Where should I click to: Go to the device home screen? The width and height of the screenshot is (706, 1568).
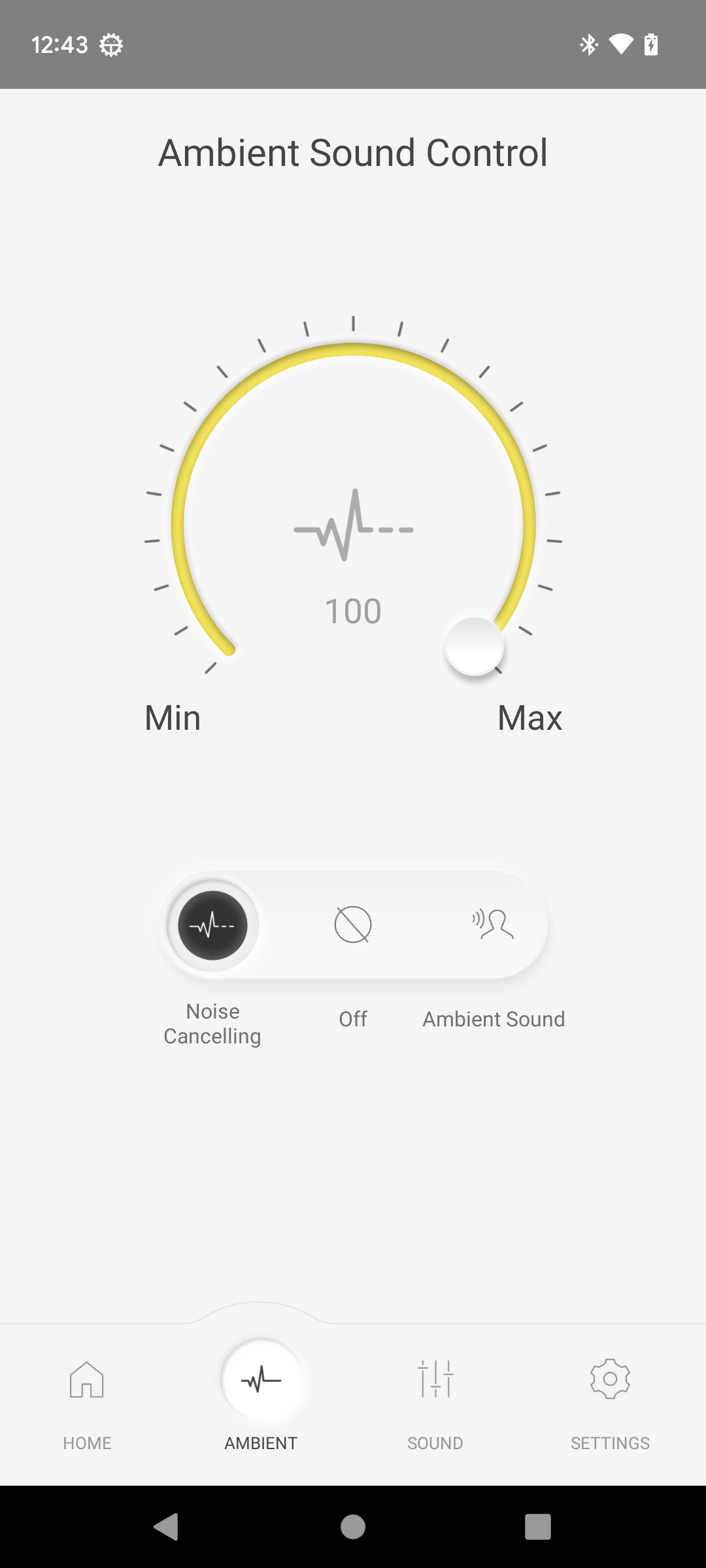353,1527
